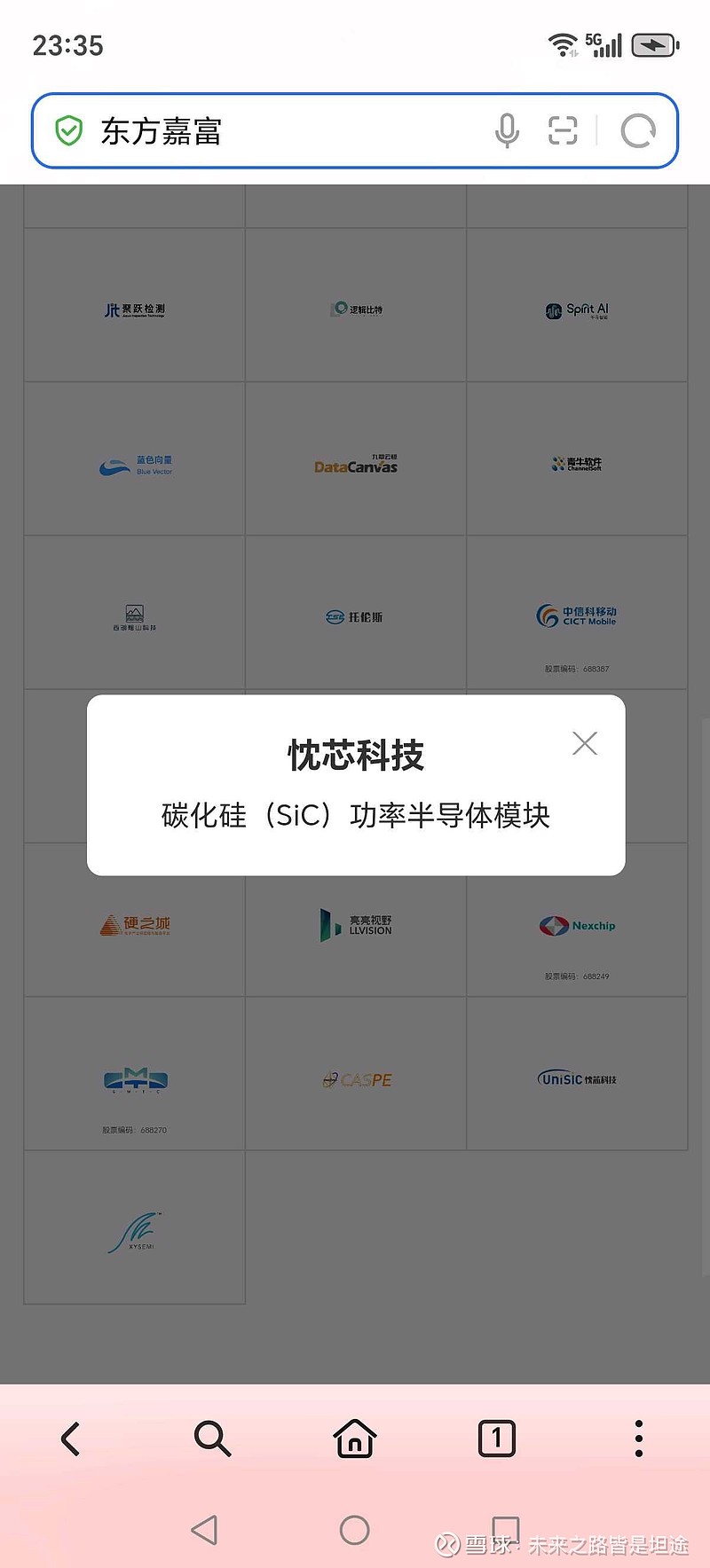Viewport: 710px width, 1568px height.
Task: Tap the home icon in the bottom toolbar
Action: click(x=354, y=1439)
